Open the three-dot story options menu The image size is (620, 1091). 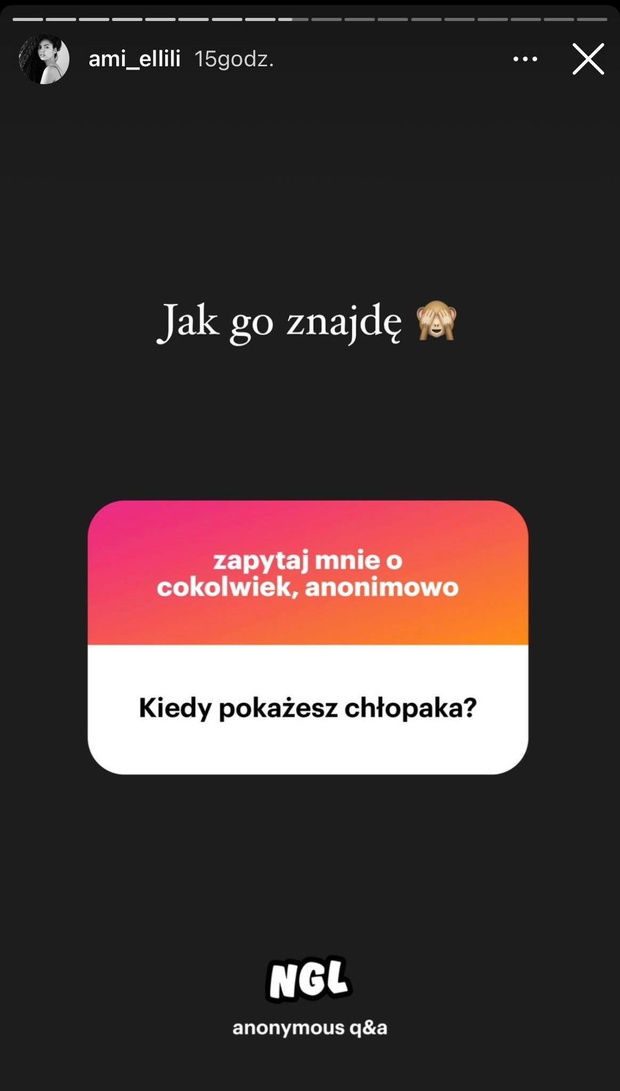pos(525,59)
